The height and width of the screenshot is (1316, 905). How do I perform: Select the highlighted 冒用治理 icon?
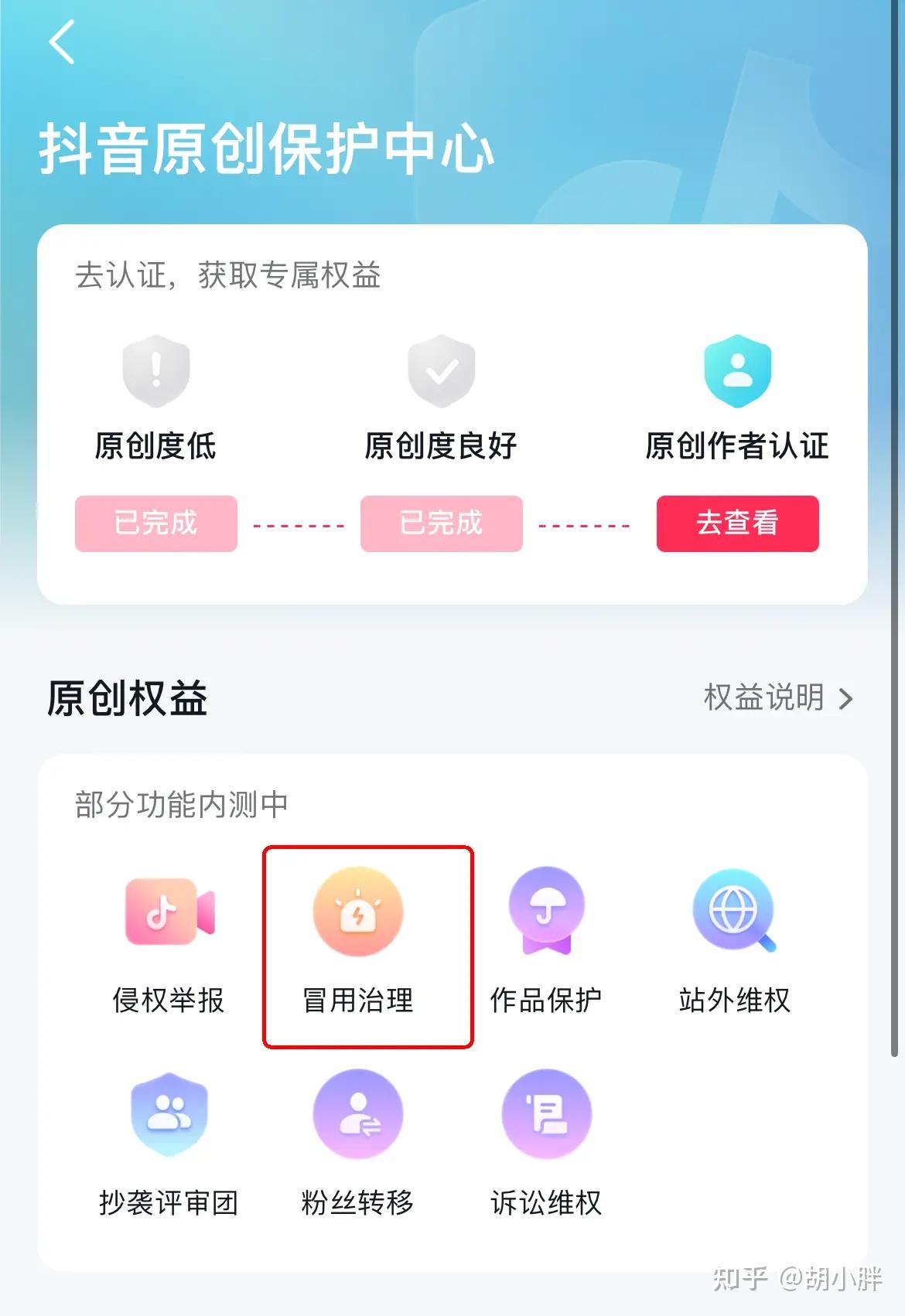pos(358,914)
